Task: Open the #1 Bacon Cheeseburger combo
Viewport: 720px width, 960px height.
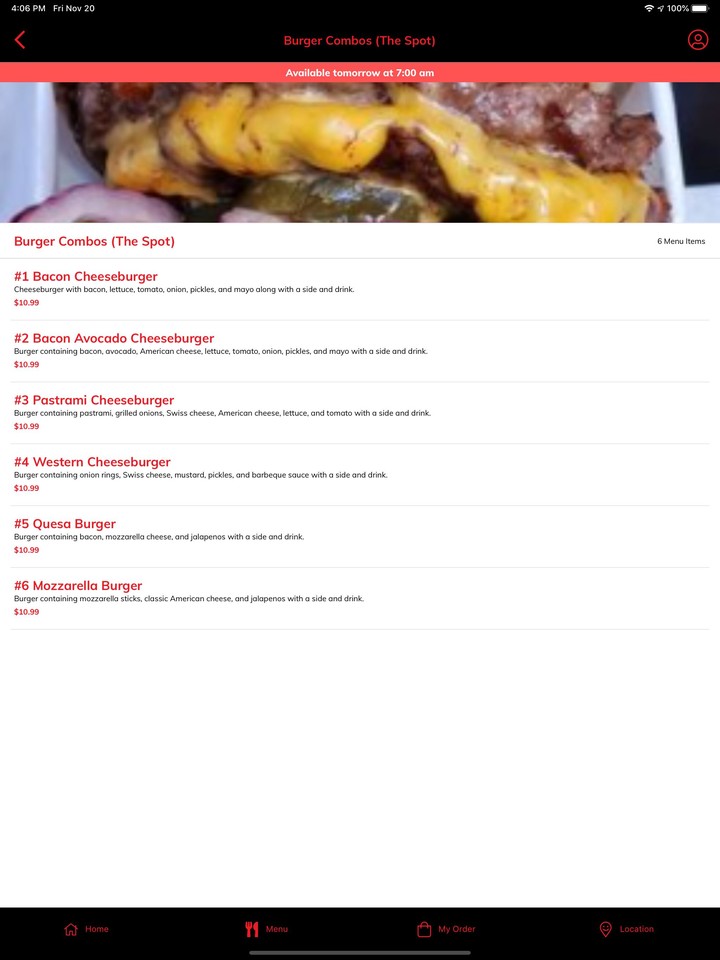Action: 86,277
